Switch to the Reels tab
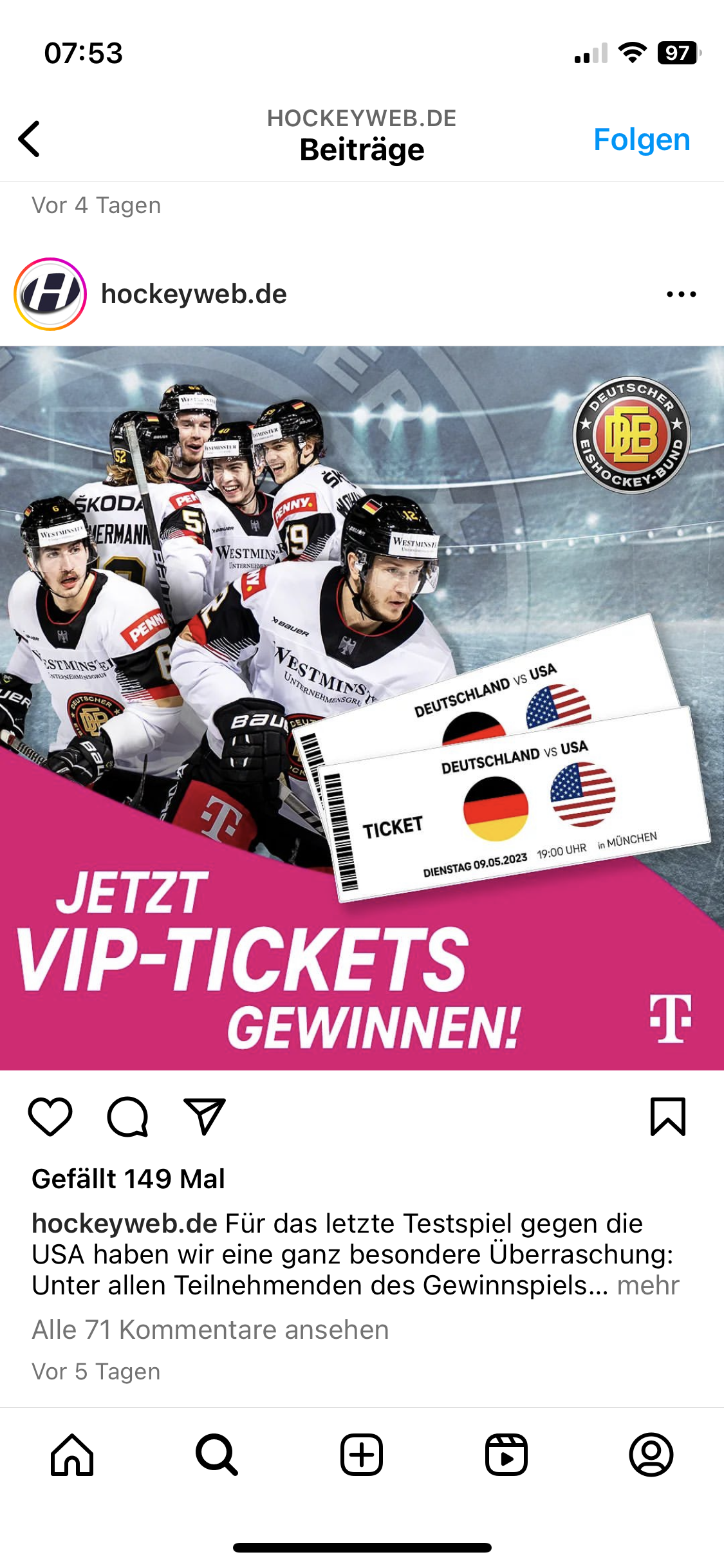This screenshot has width=724, height=1568. click(506, 1455)
